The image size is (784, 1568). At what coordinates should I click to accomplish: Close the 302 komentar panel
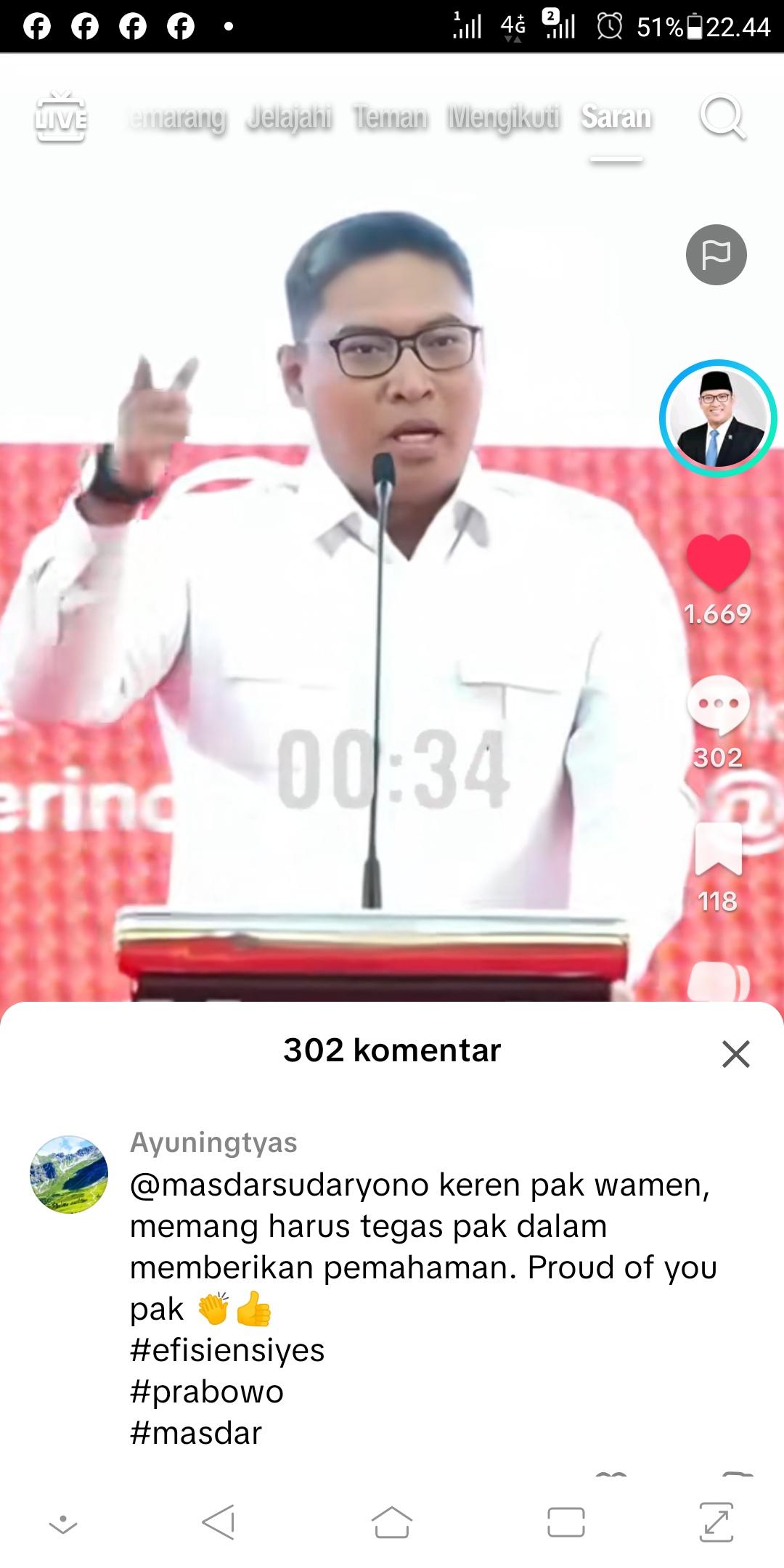(x=735, y=1053)
